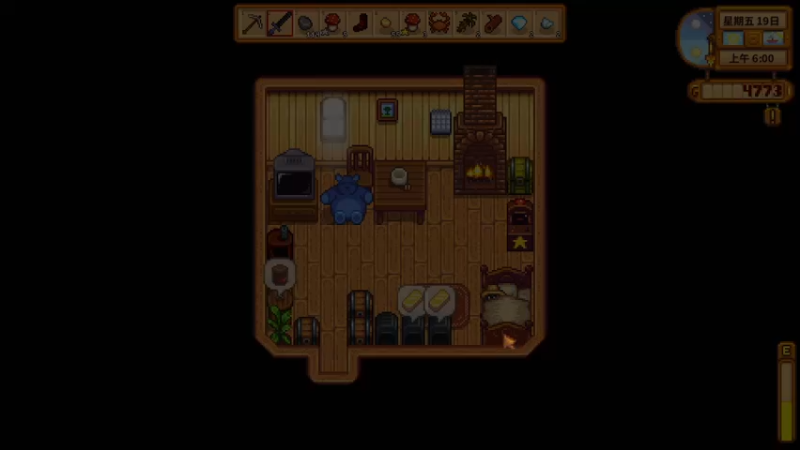Select the crab in the toolbar

click(439, 23)
